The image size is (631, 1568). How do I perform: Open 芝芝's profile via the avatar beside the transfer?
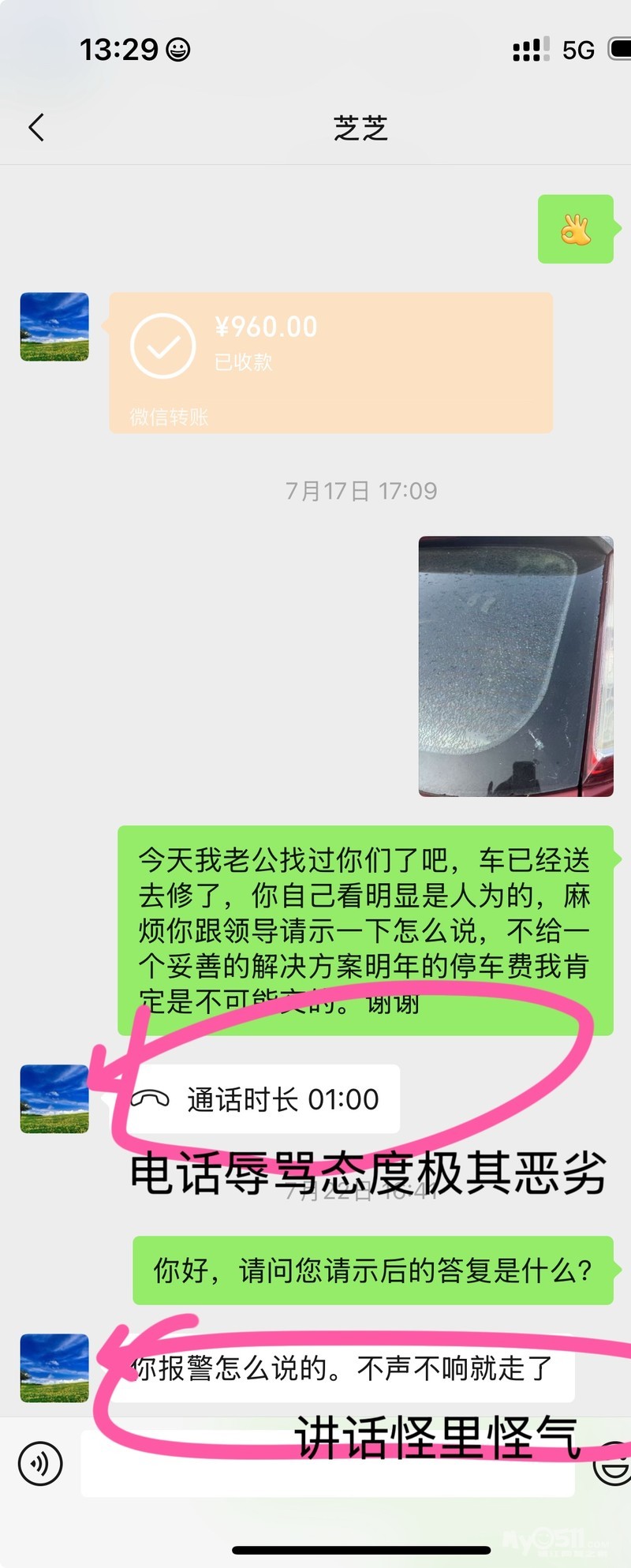coord(54,327)
